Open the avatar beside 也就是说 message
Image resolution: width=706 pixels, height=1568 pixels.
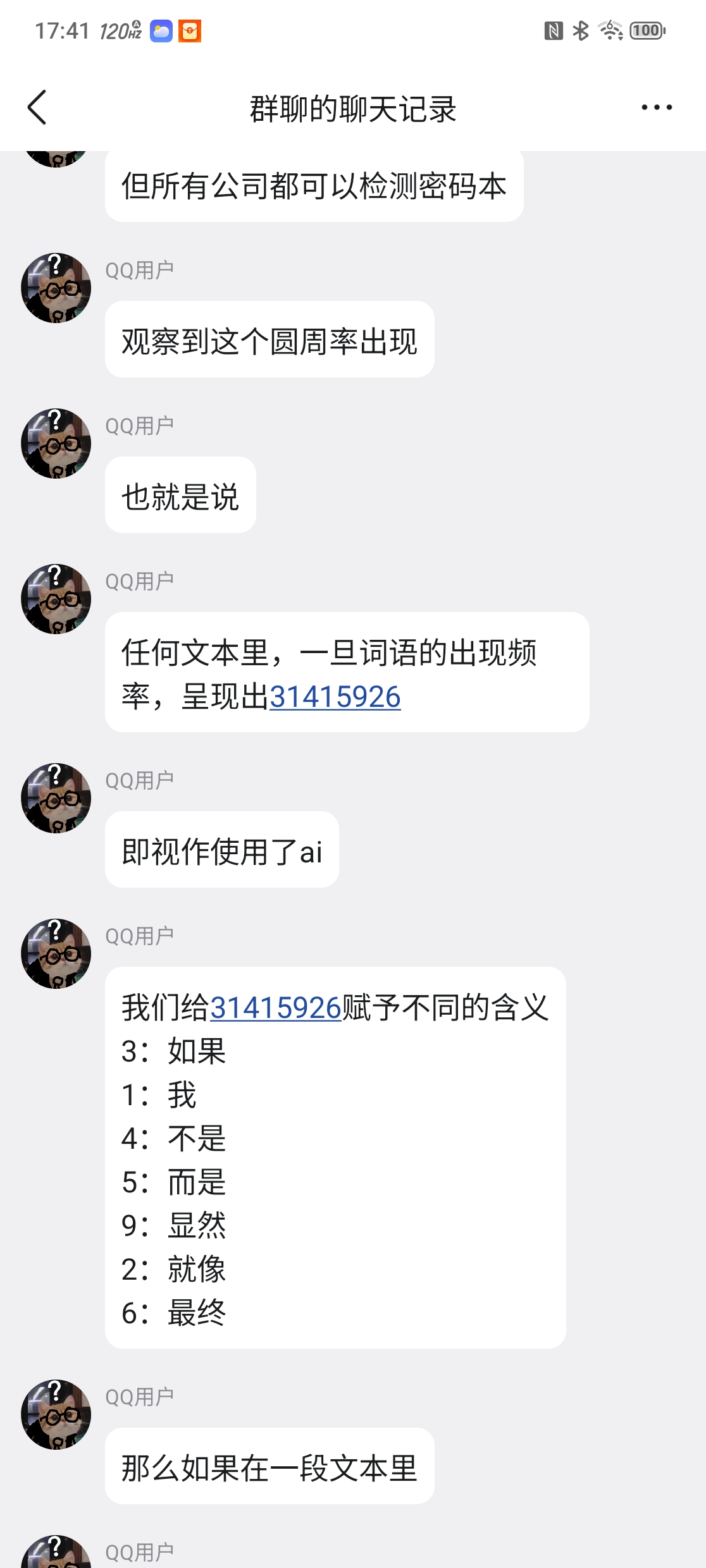pos(56,444)
